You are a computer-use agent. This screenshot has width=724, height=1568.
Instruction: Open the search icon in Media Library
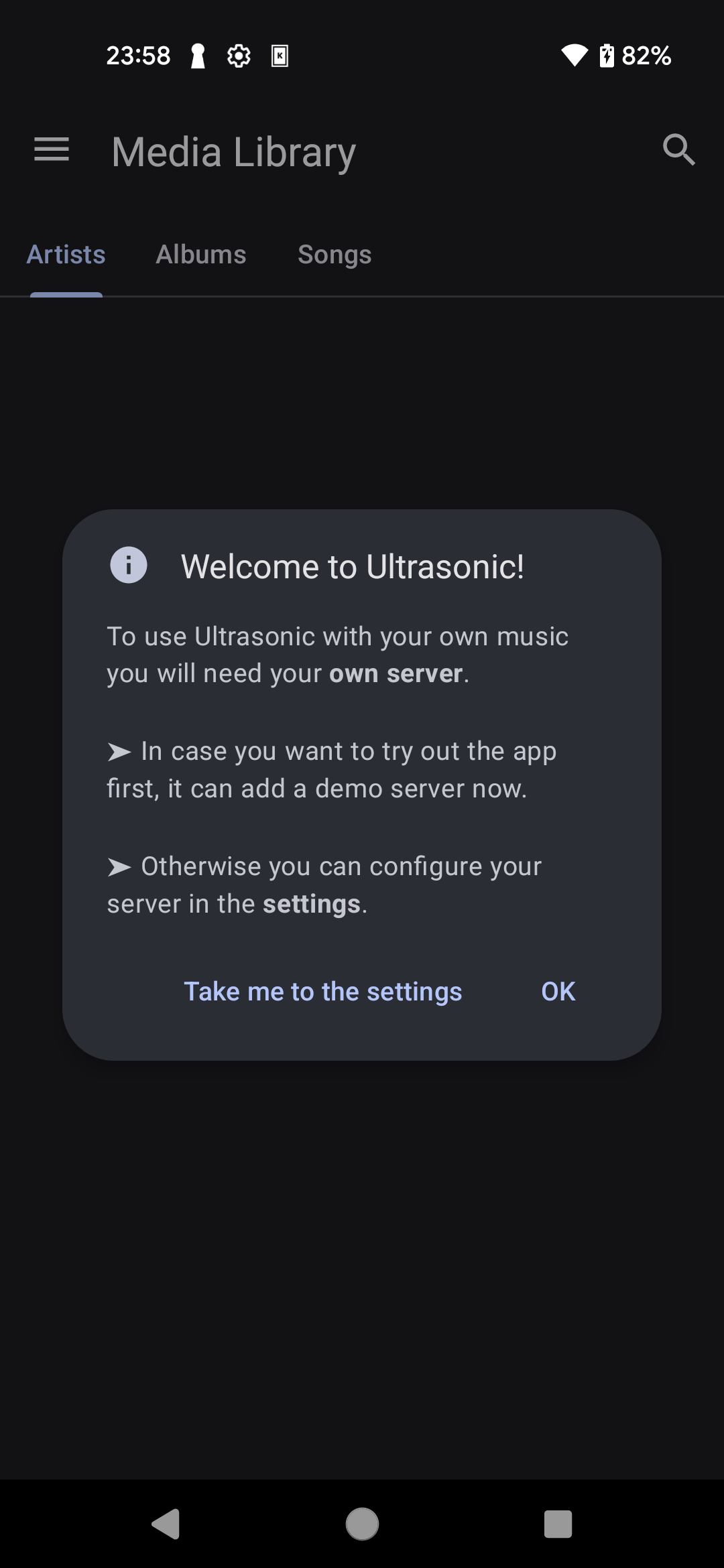678,149
